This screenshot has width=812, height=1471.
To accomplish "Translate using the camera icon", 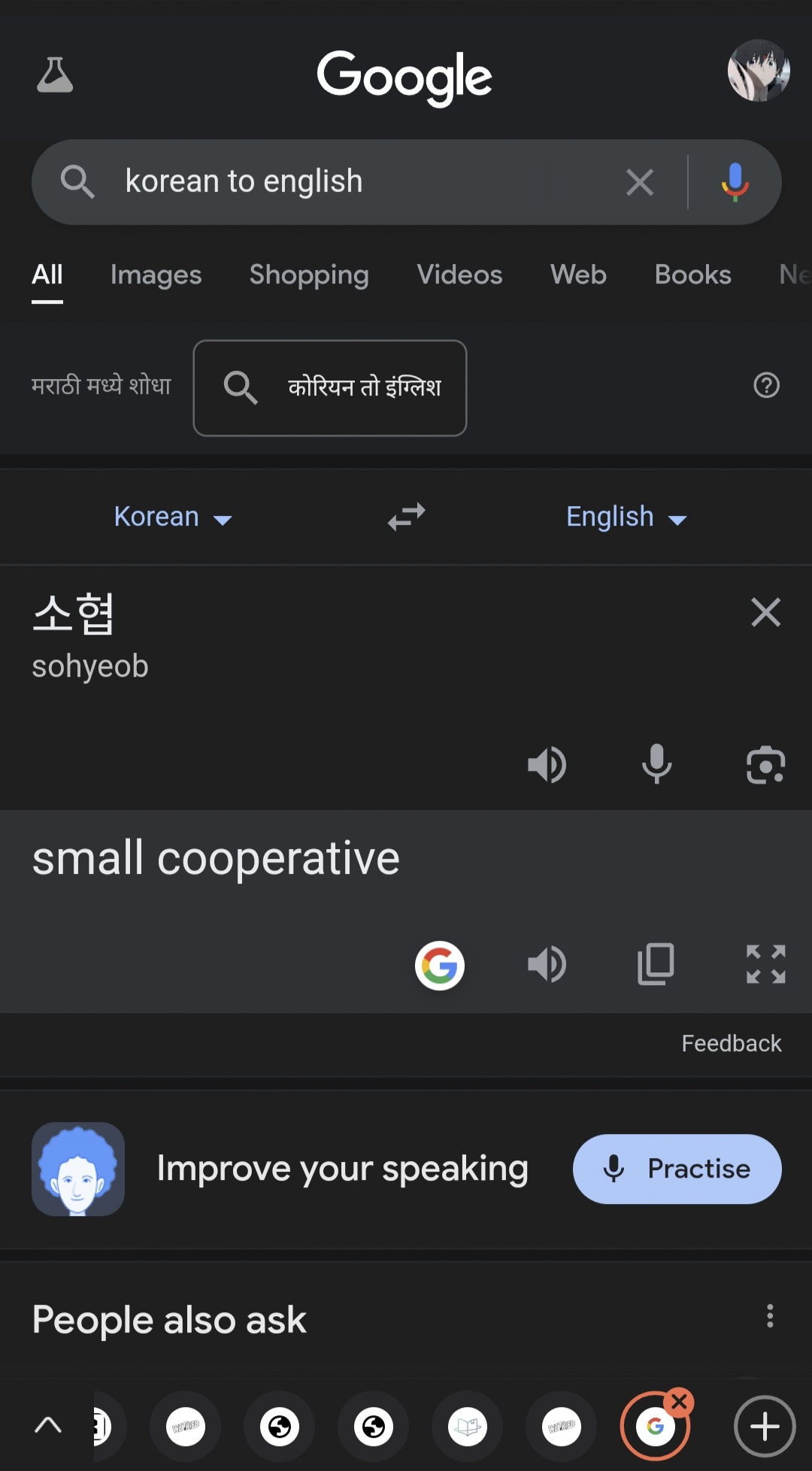I will (x=765, y=765).
